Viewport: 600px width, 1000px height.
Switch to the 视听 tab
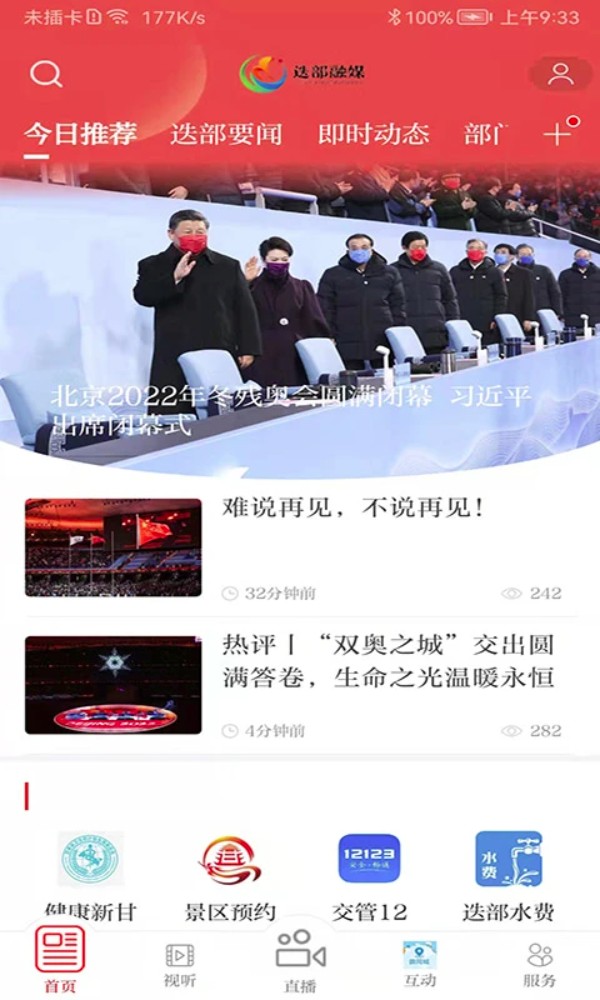(x=180, y=965)
